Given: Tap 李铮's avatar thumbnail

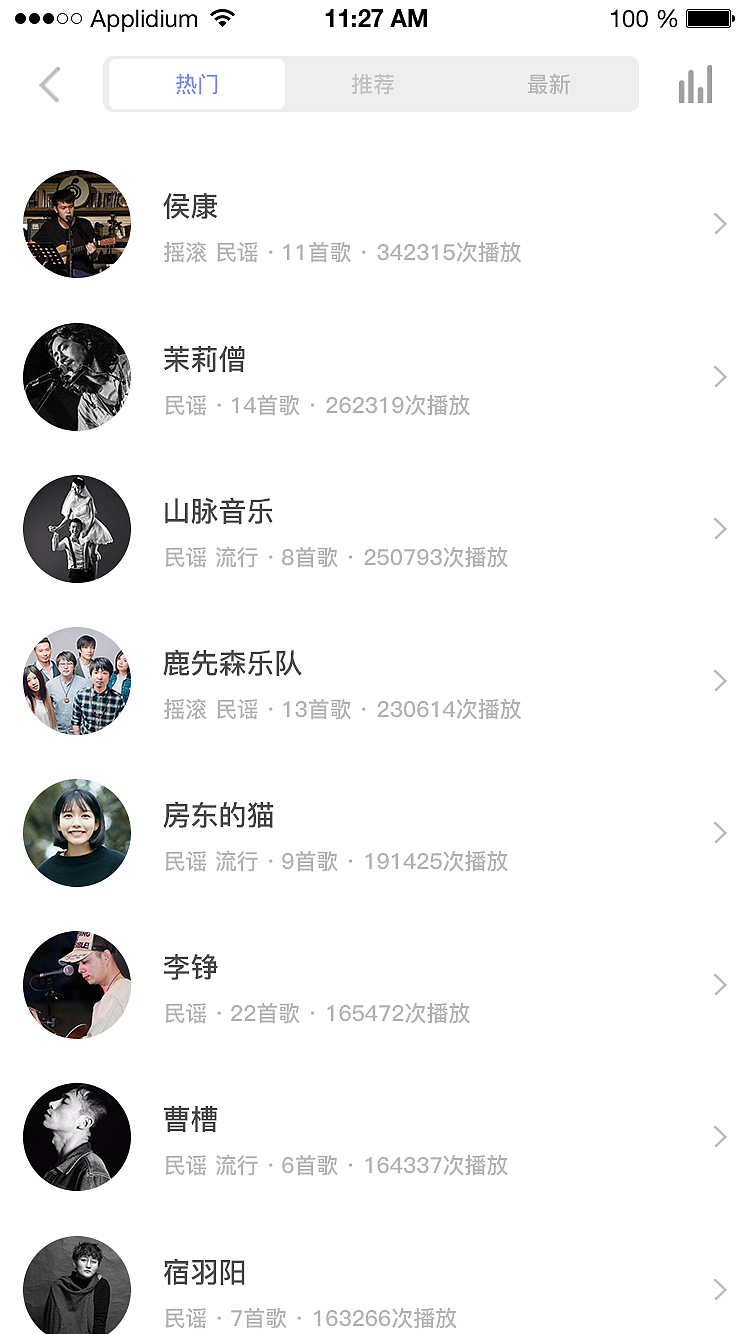Looking at the screenshot, I should pos(77,985).
